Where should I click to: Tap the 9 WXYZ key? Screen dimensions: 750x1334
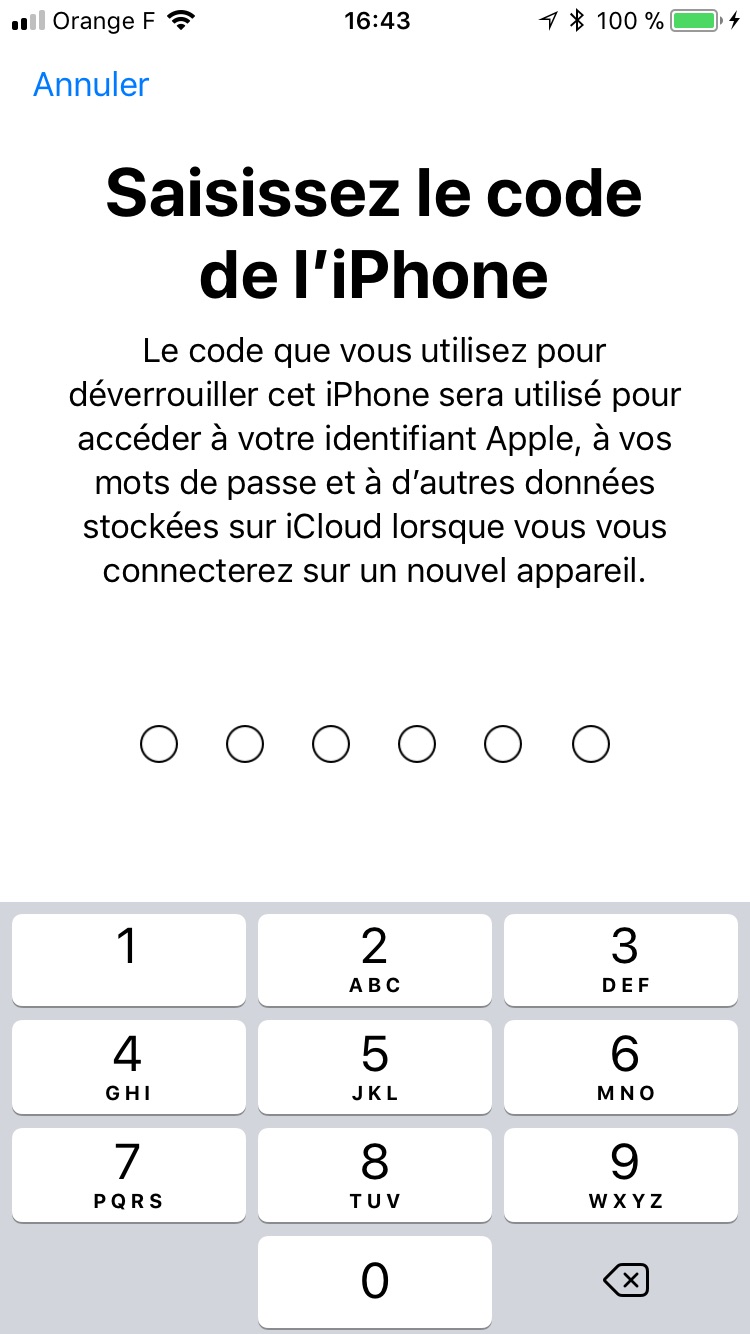click(x=621, y=1175)
